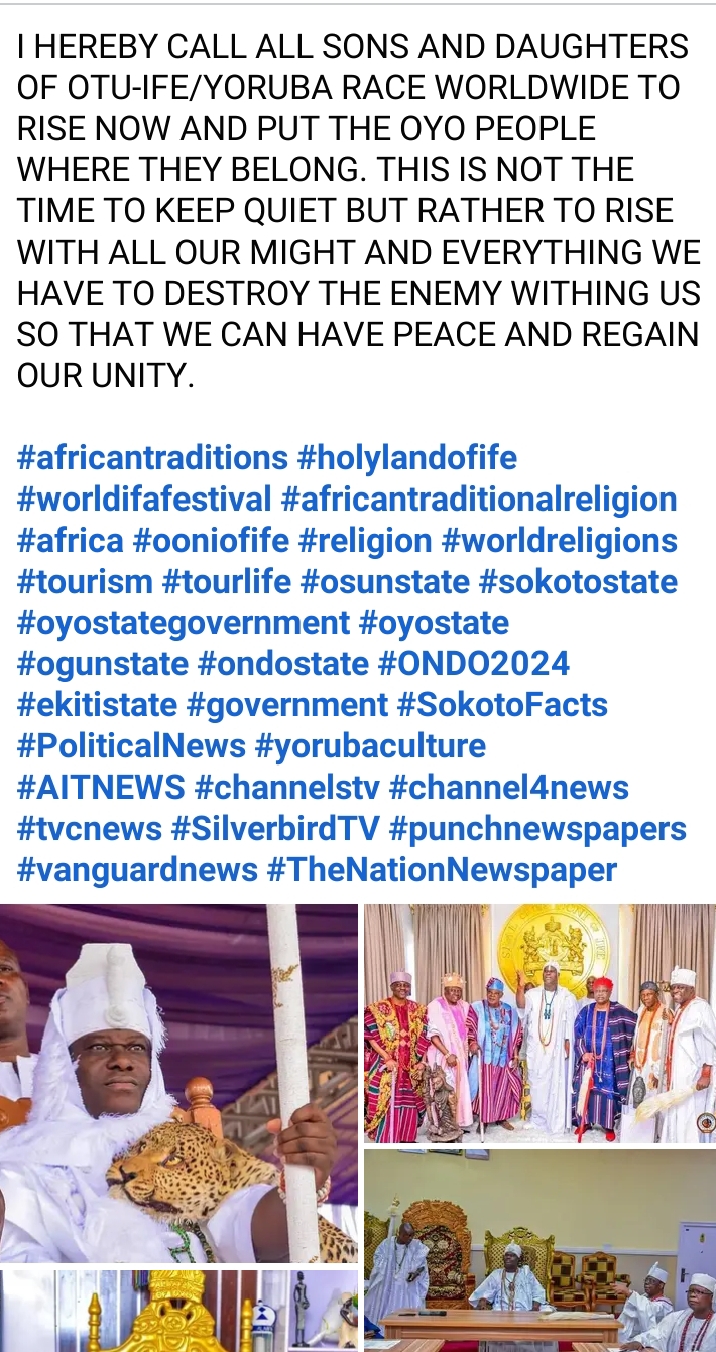Viewport: 716px width, 1352px height.
Task: Open the #africantraditions hashtag
Action: tap(152, 458)
